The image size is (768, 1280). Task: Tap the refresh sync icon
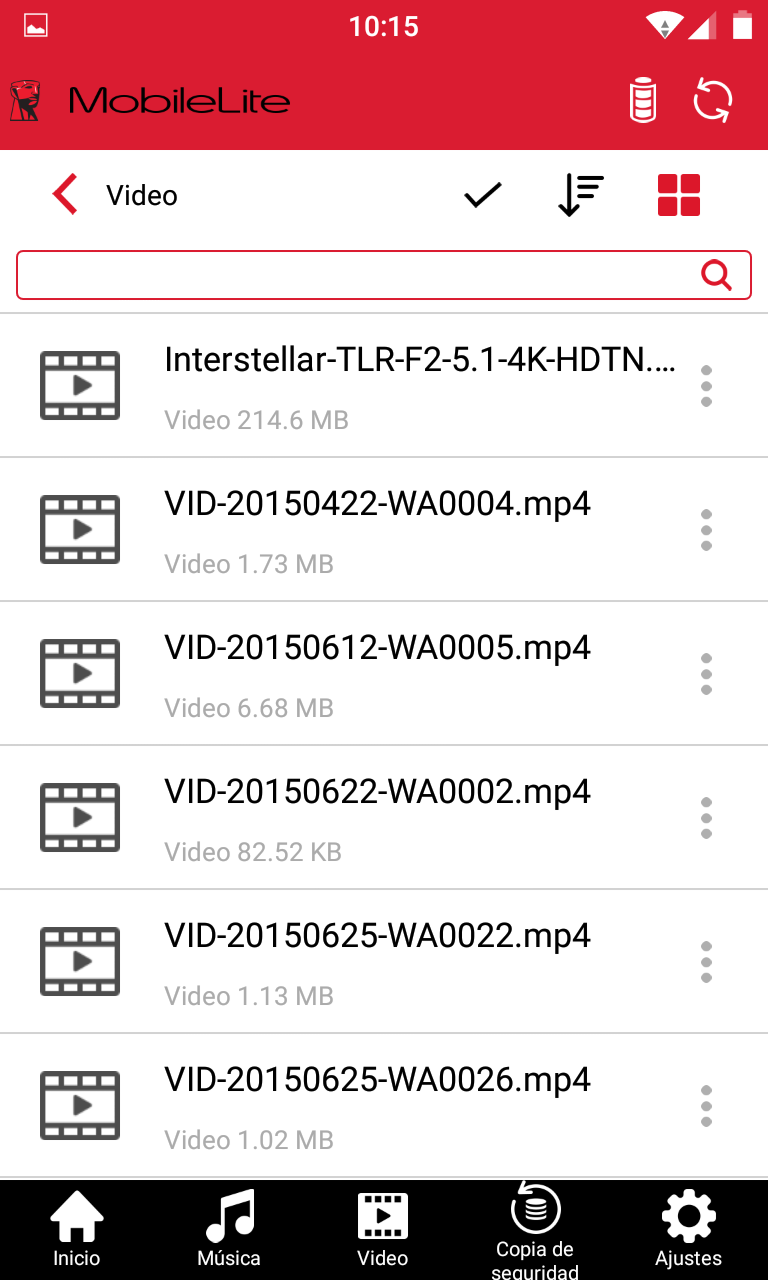713,101
